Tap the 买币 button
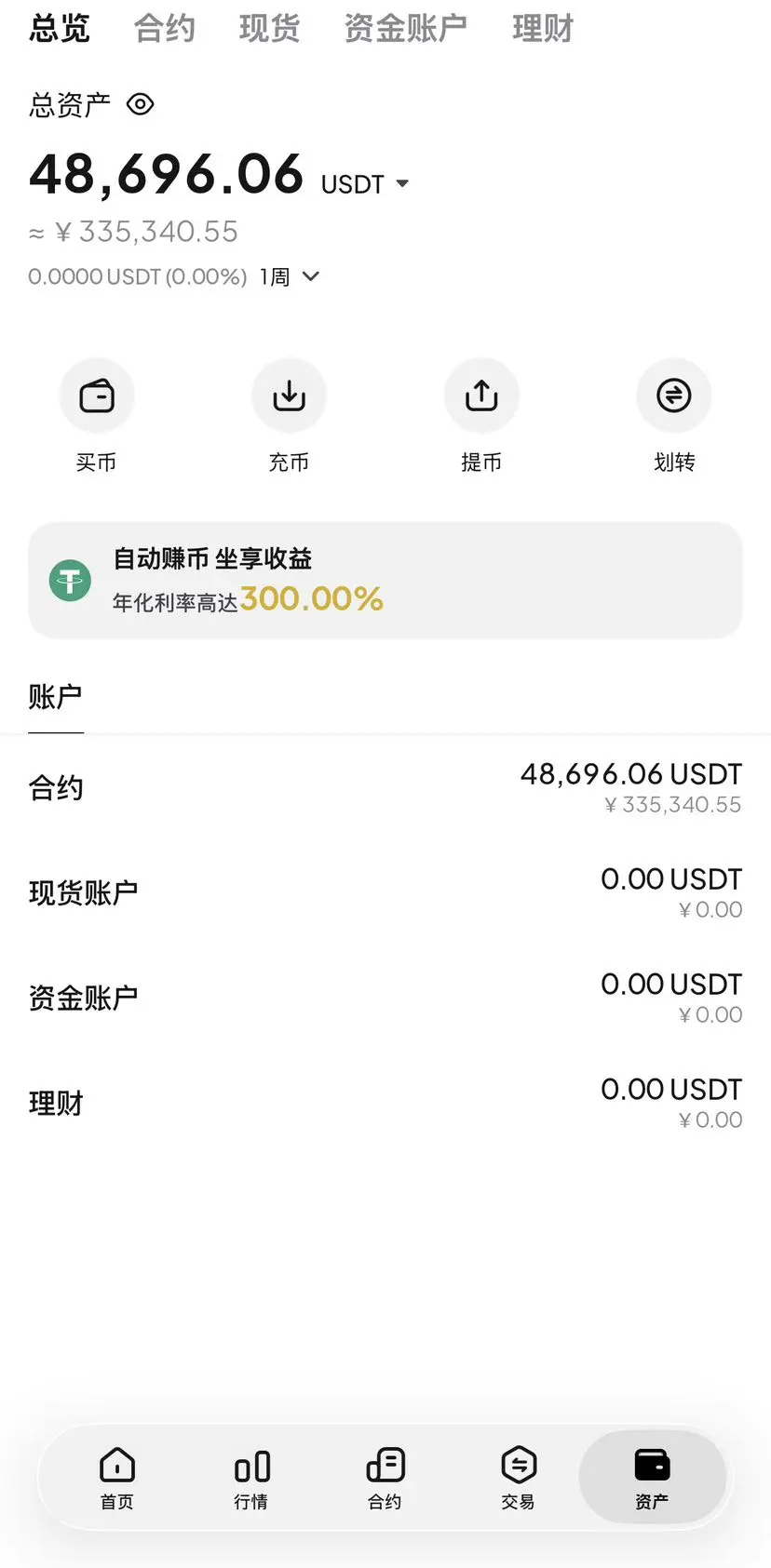Screen dimensions: 771x1568 click(97, 396)
